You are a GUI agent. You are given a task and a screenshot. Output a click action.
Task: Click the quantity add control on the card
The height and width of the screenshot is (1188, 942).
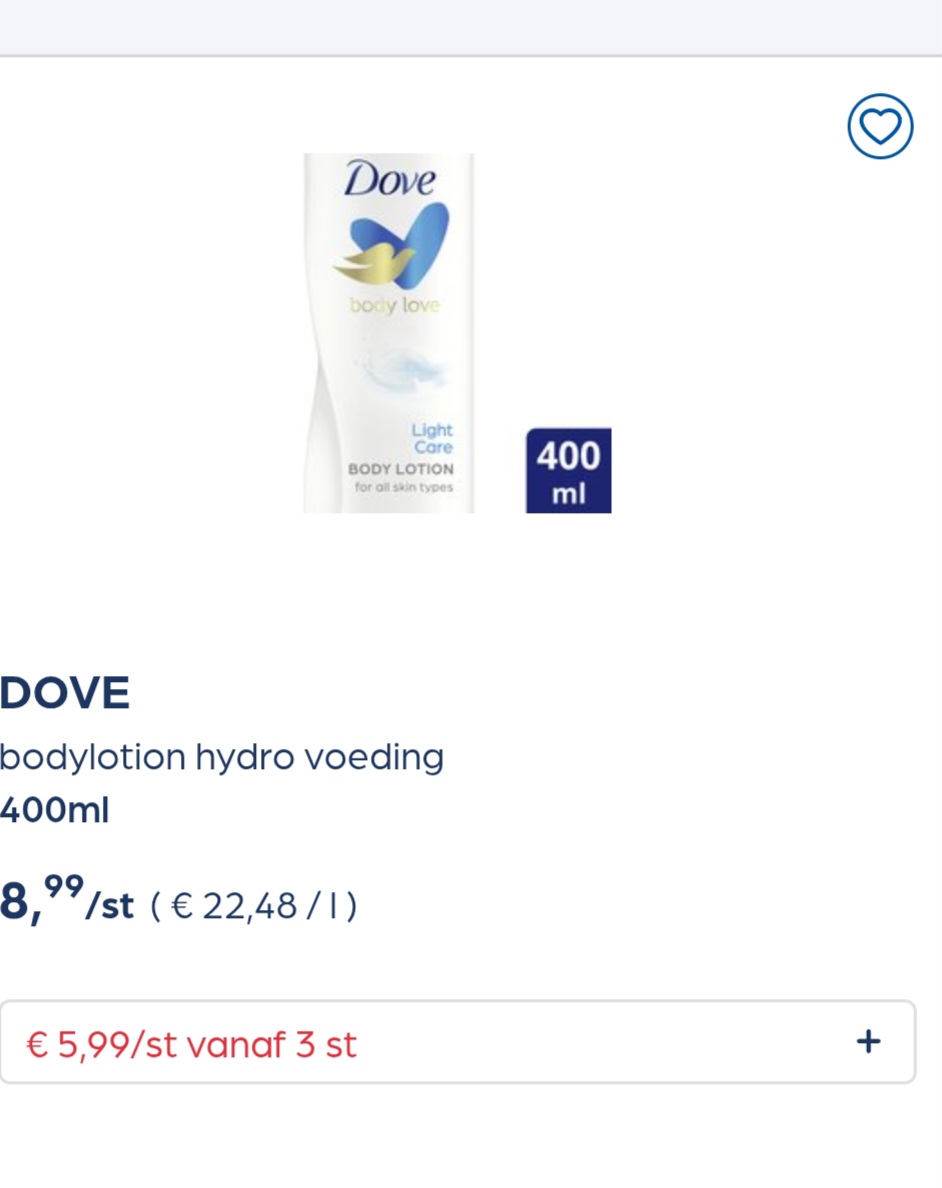[866, 1041]
